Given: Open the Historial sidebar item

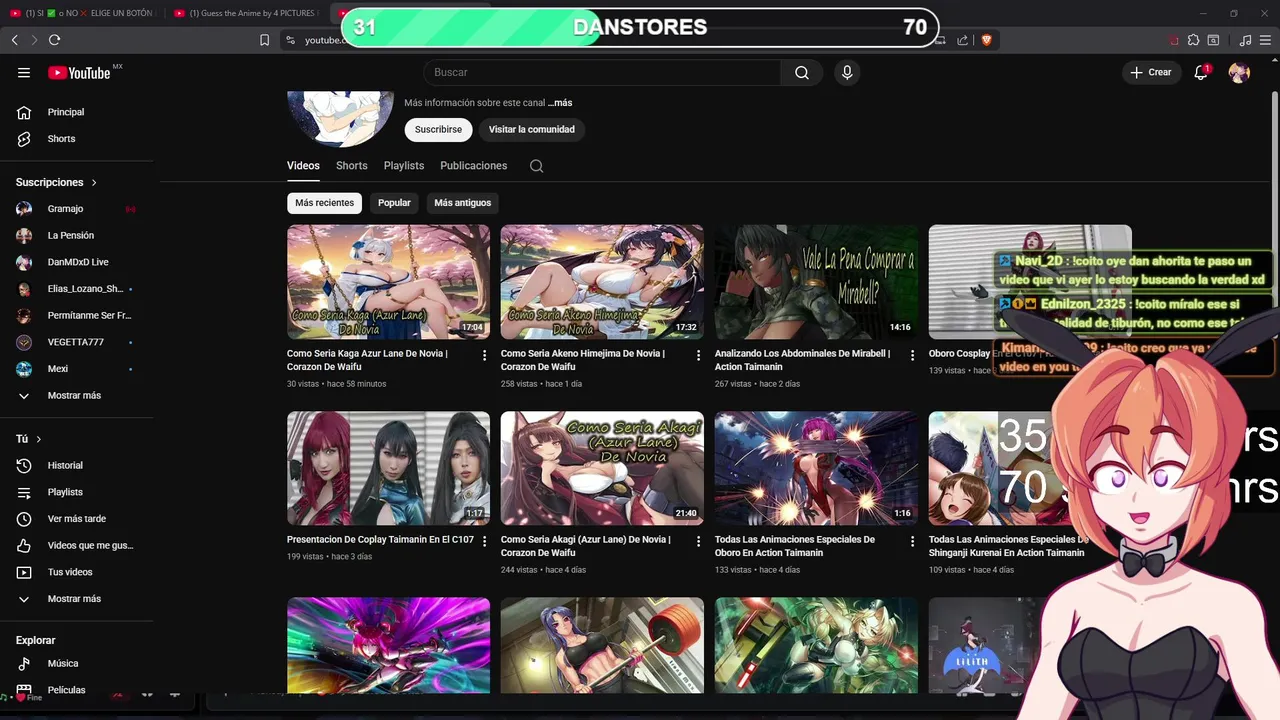Looking at the screenshot, I should pyautogui.click(x=65, y=465).
